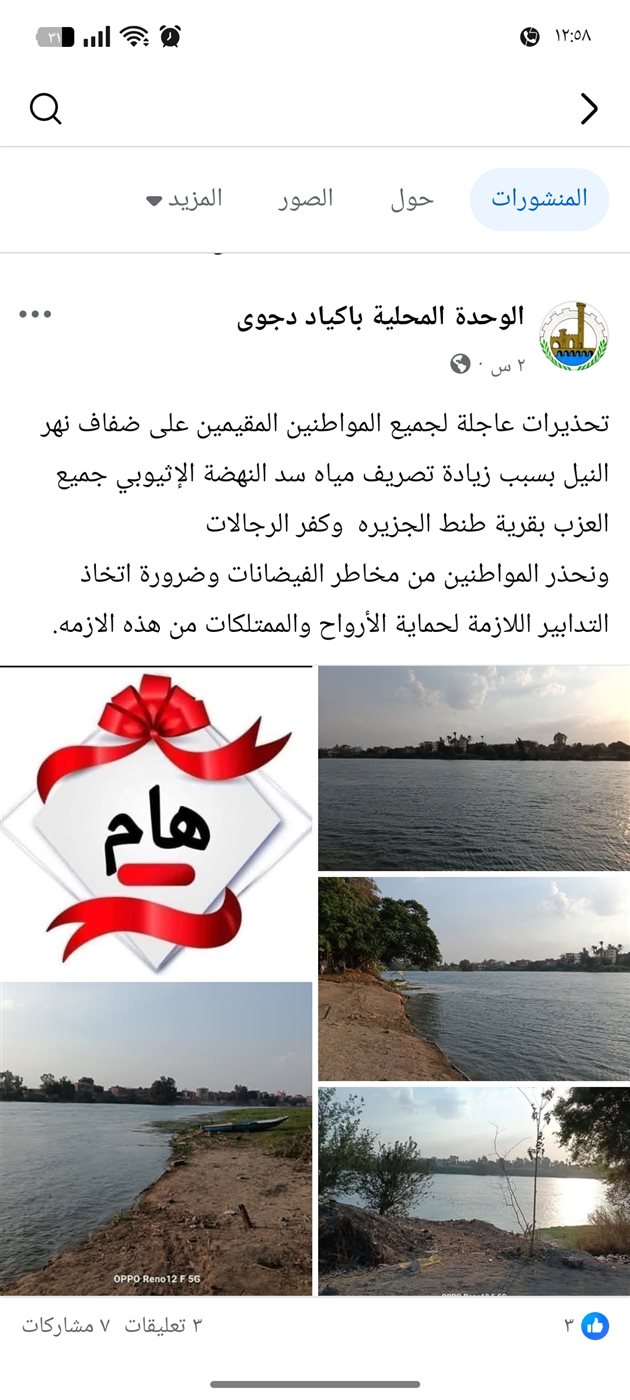
Task: Open the photo with boat on shore
Action: (x=156, y=1138)
